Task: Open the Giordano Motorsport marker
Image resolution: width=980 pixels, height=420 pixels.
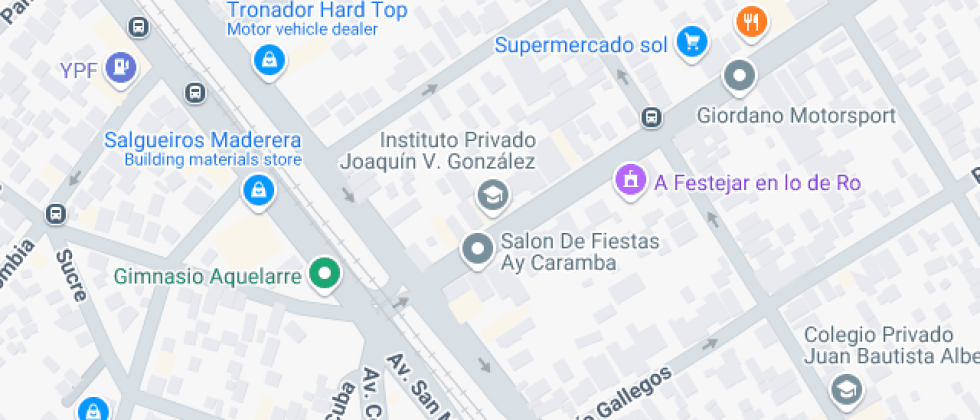Action: click(740, 76)
